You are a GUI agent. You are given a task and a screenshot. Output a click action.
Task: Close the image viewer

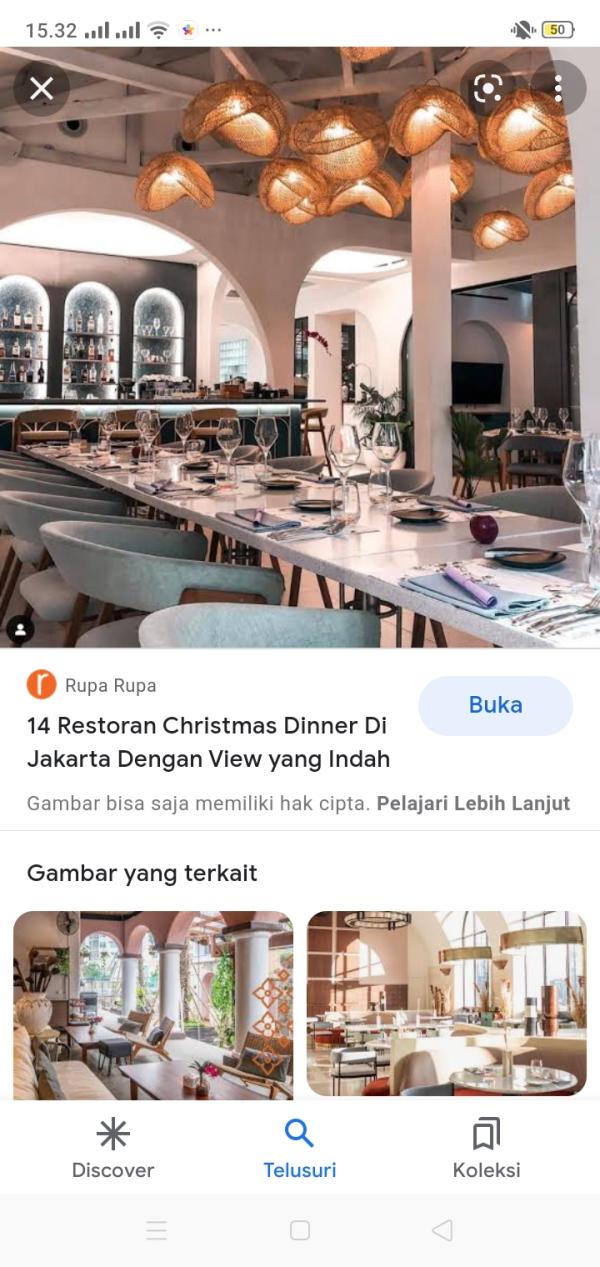pos(41,89)
